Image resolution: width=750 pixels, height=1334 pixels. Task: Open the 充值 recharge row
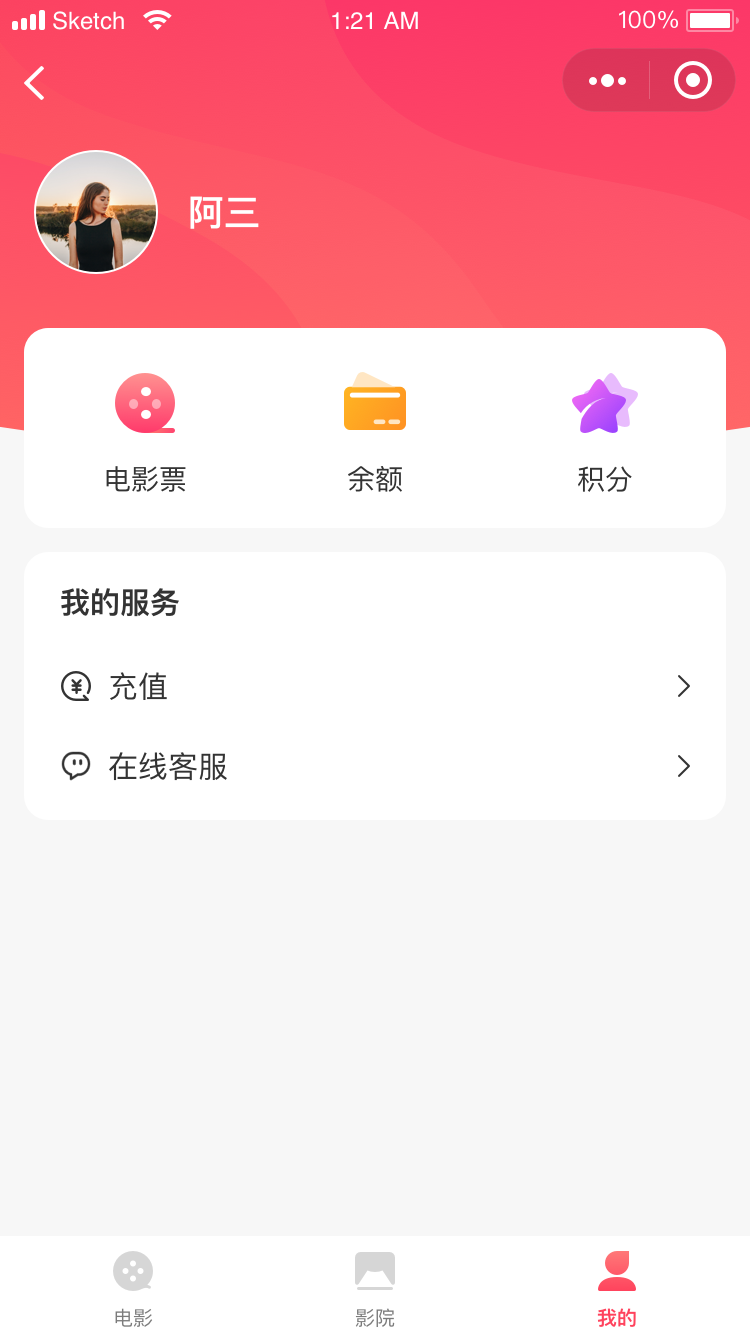(375, 686)
